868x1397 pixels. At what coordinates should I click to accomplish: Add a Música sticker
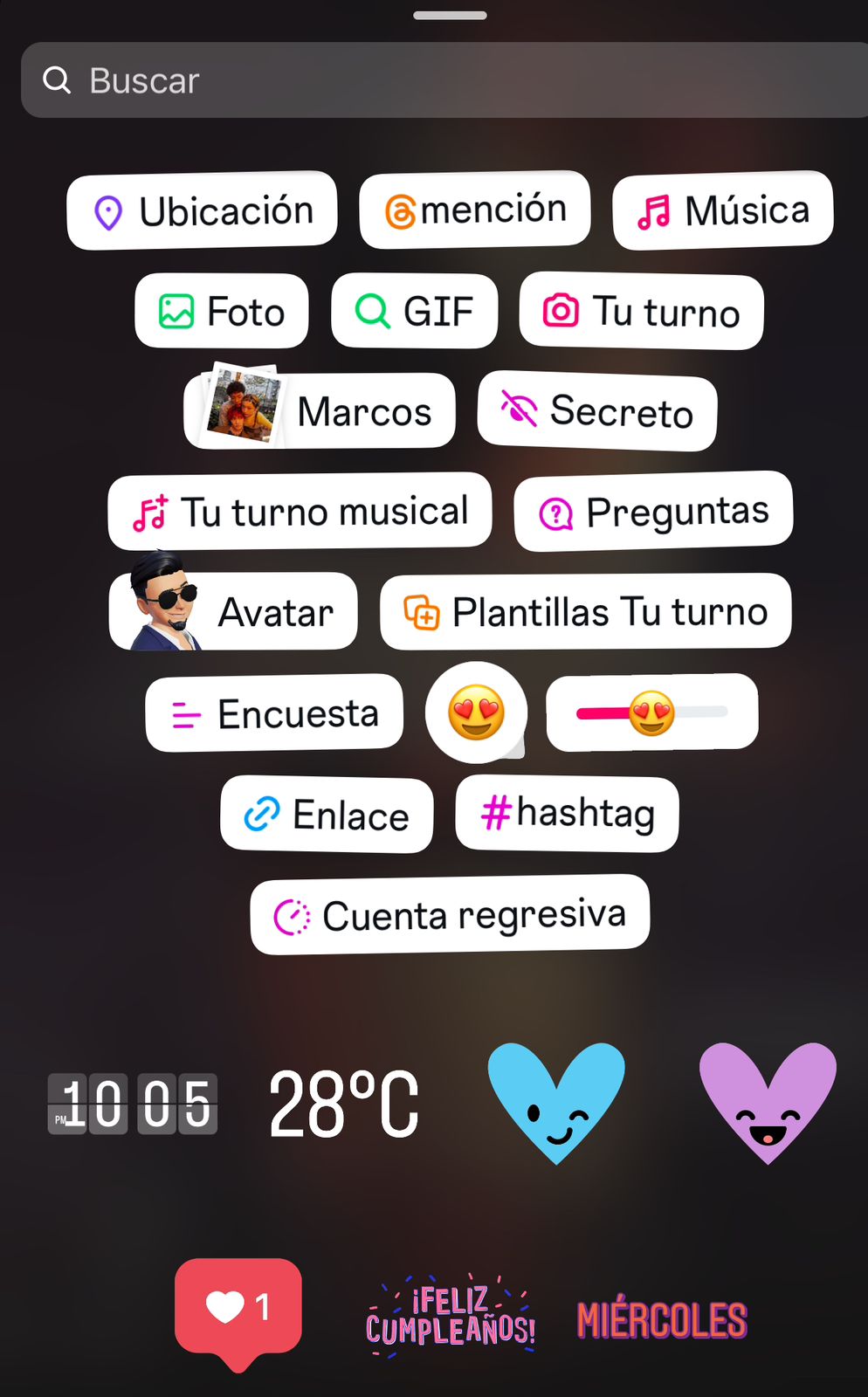click(x=723, y=210)
